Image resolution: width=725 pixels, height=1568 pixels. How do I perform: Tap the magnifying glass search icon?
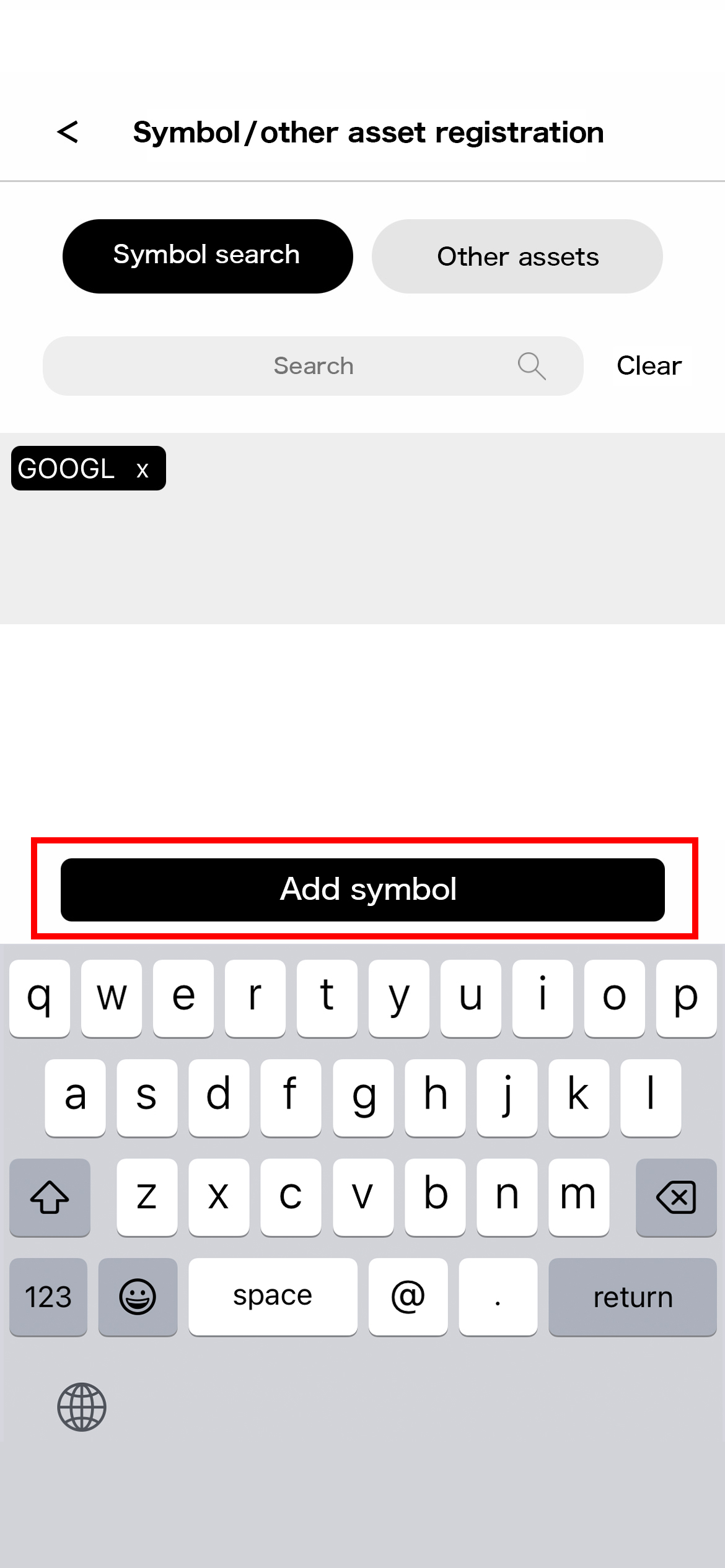532,366
